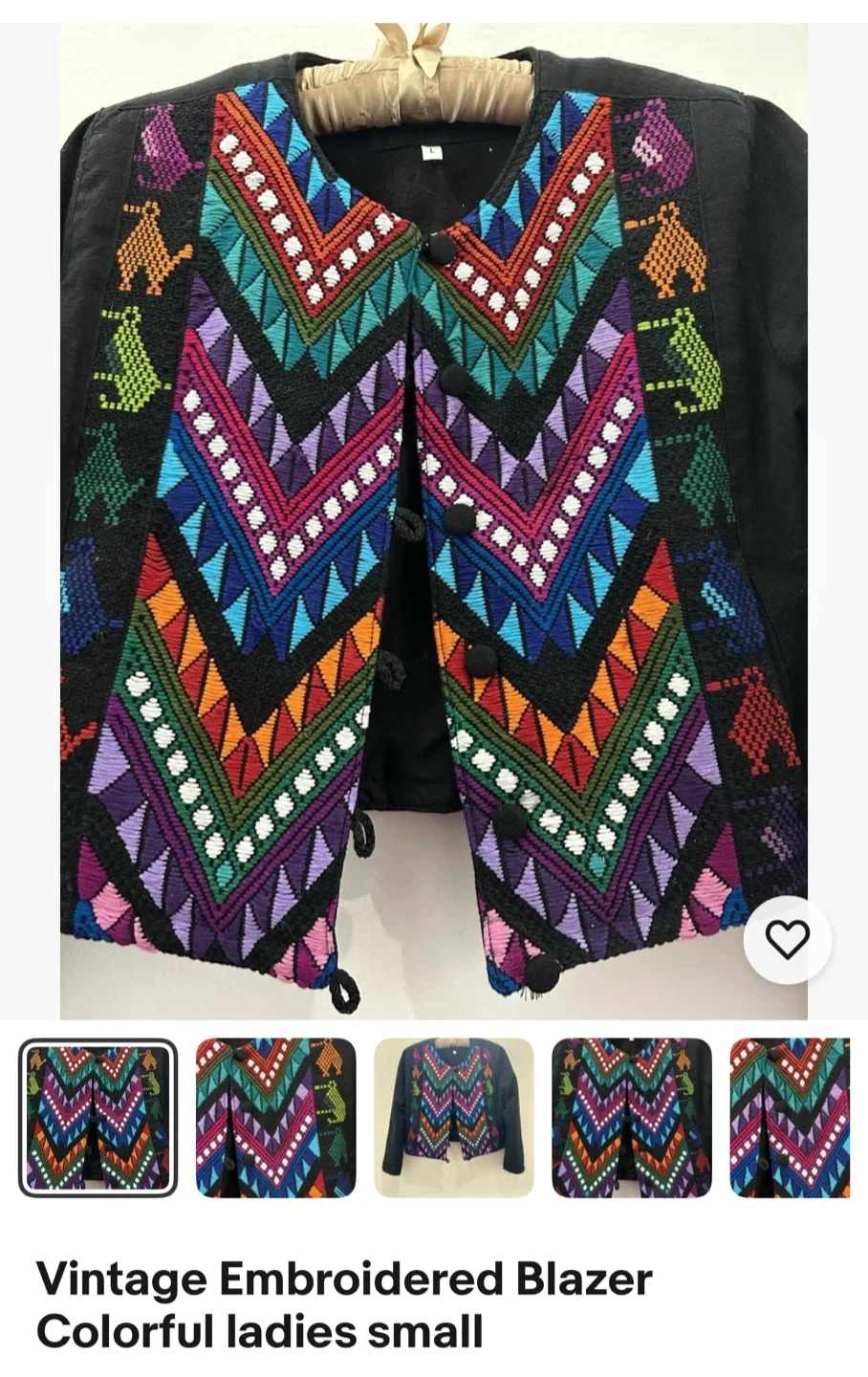
Task: Select the first highlighted thumbnail
Action: coord(98,1118)
